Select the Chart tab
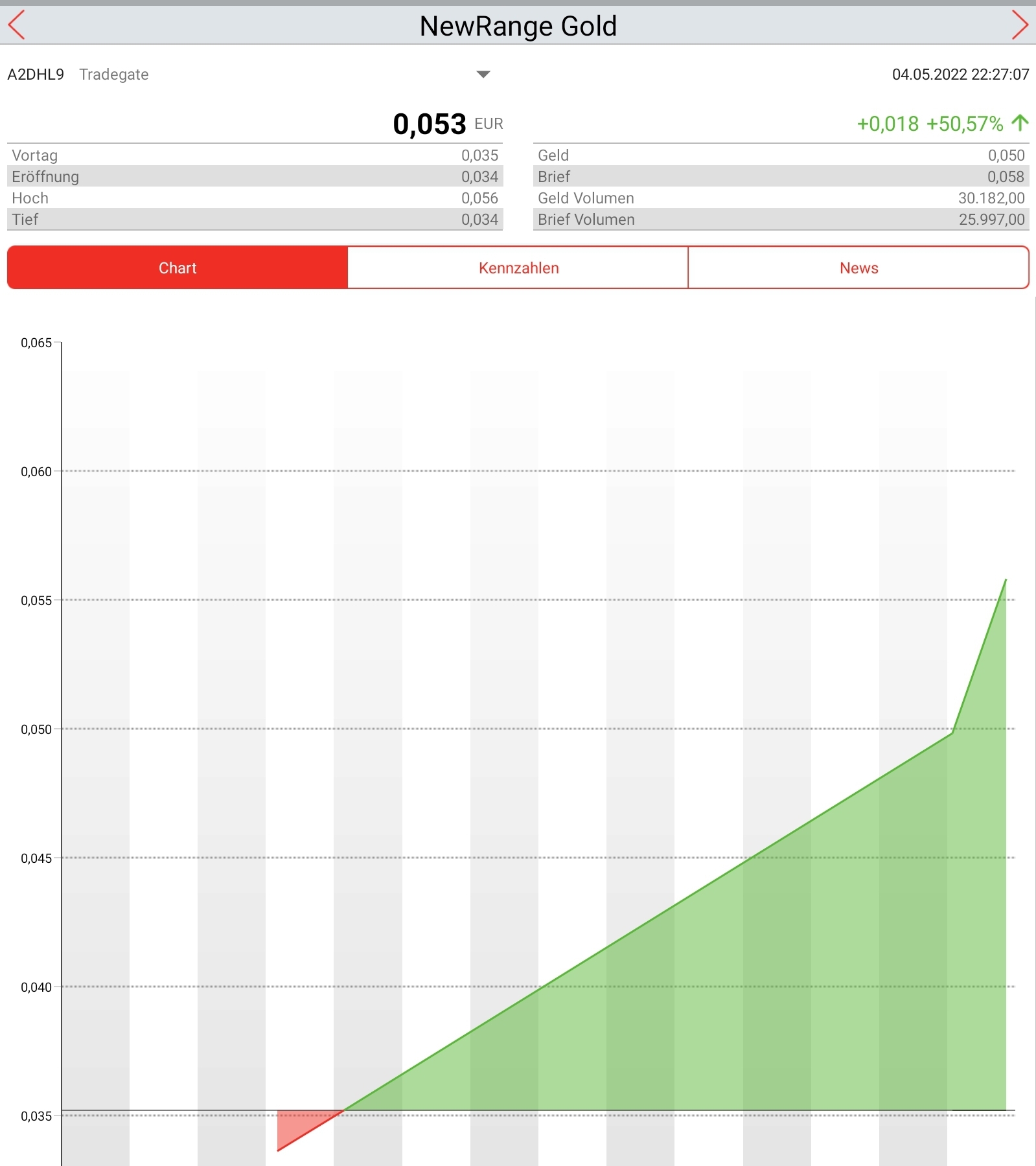The height and width of the screenshot is (1166, 1036). tap(178, 268)
